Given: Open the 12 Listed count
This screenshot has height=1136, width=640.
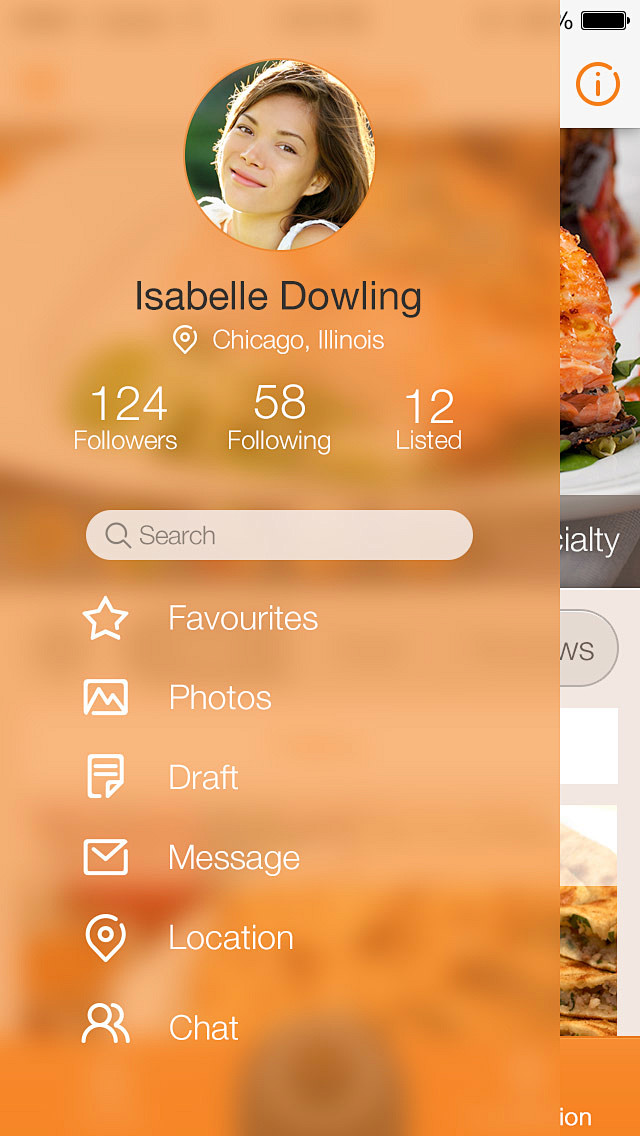Looking at the screenshot, I should [429, 418].
